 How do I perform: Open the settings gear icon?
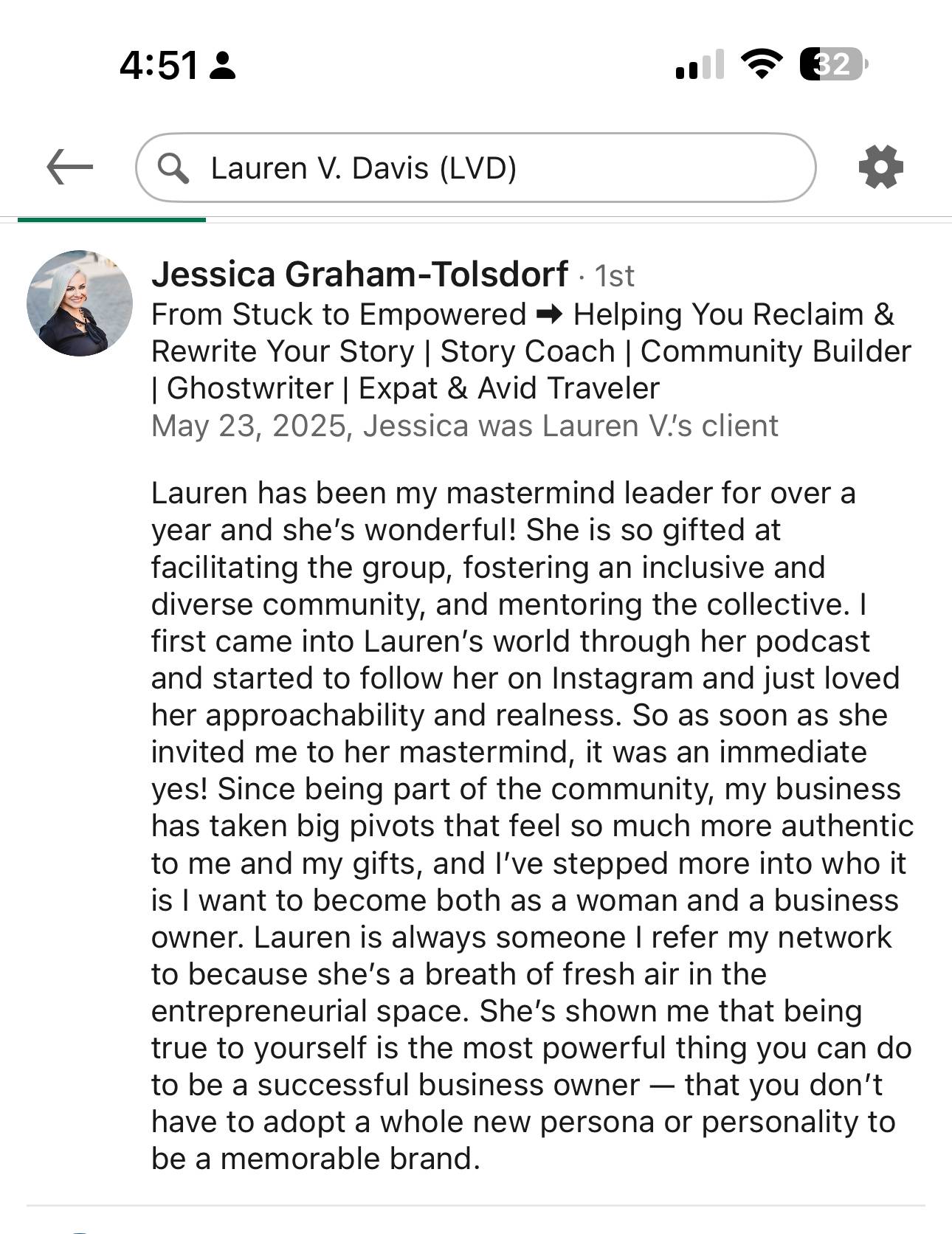pyautogui.click(x=880, y=167)
